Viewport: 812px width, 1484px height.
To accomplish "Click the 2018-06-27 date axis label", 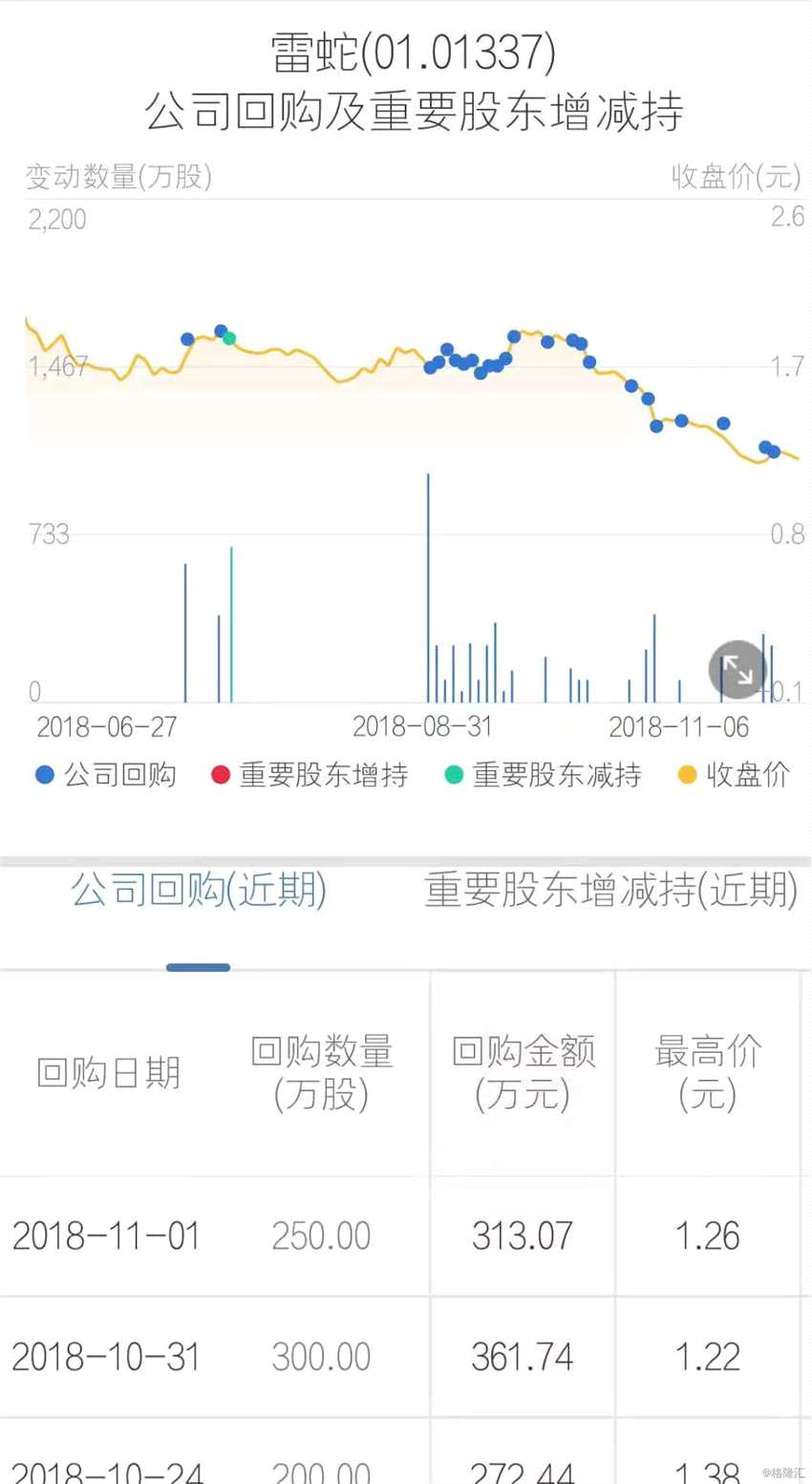I will 110,727.
